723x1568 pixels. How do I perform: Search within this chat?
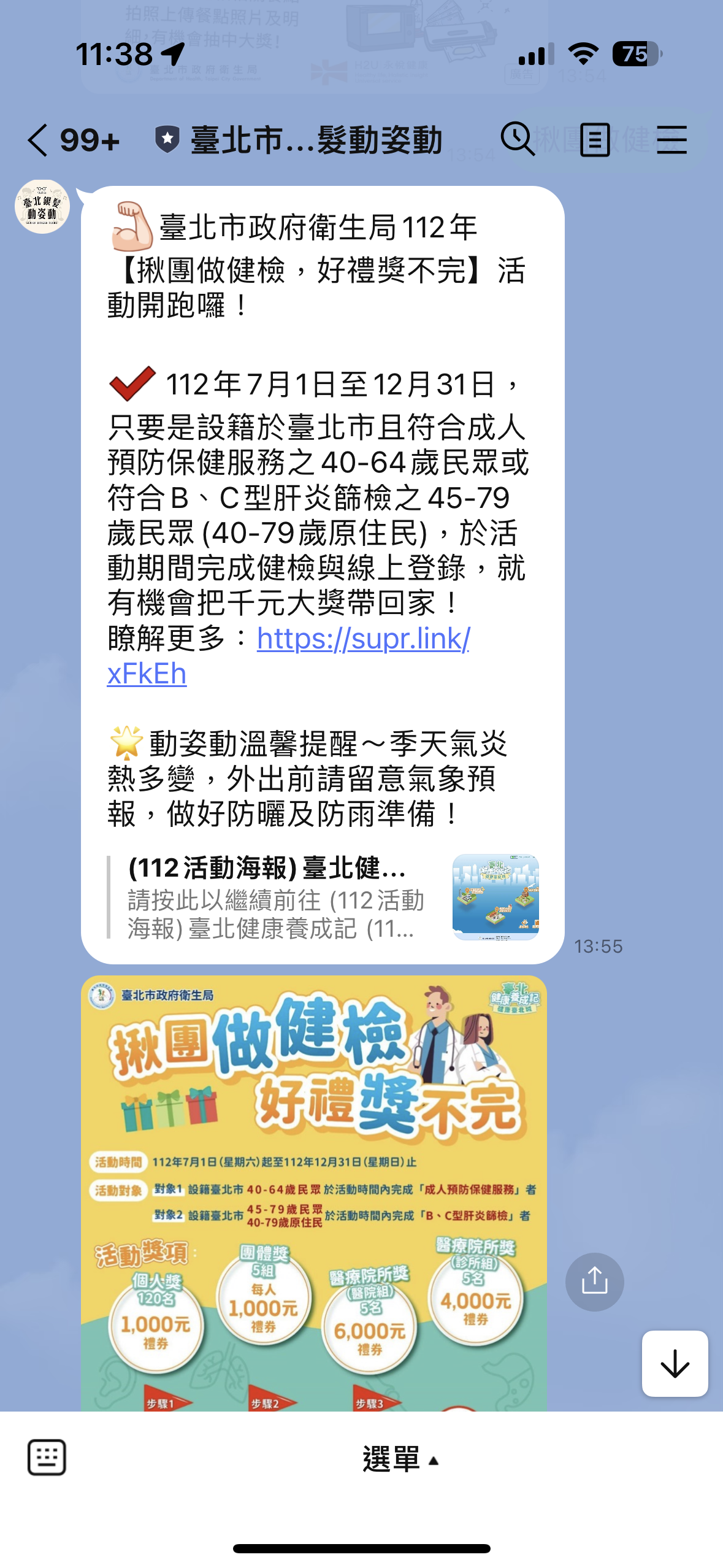(517, 139)
